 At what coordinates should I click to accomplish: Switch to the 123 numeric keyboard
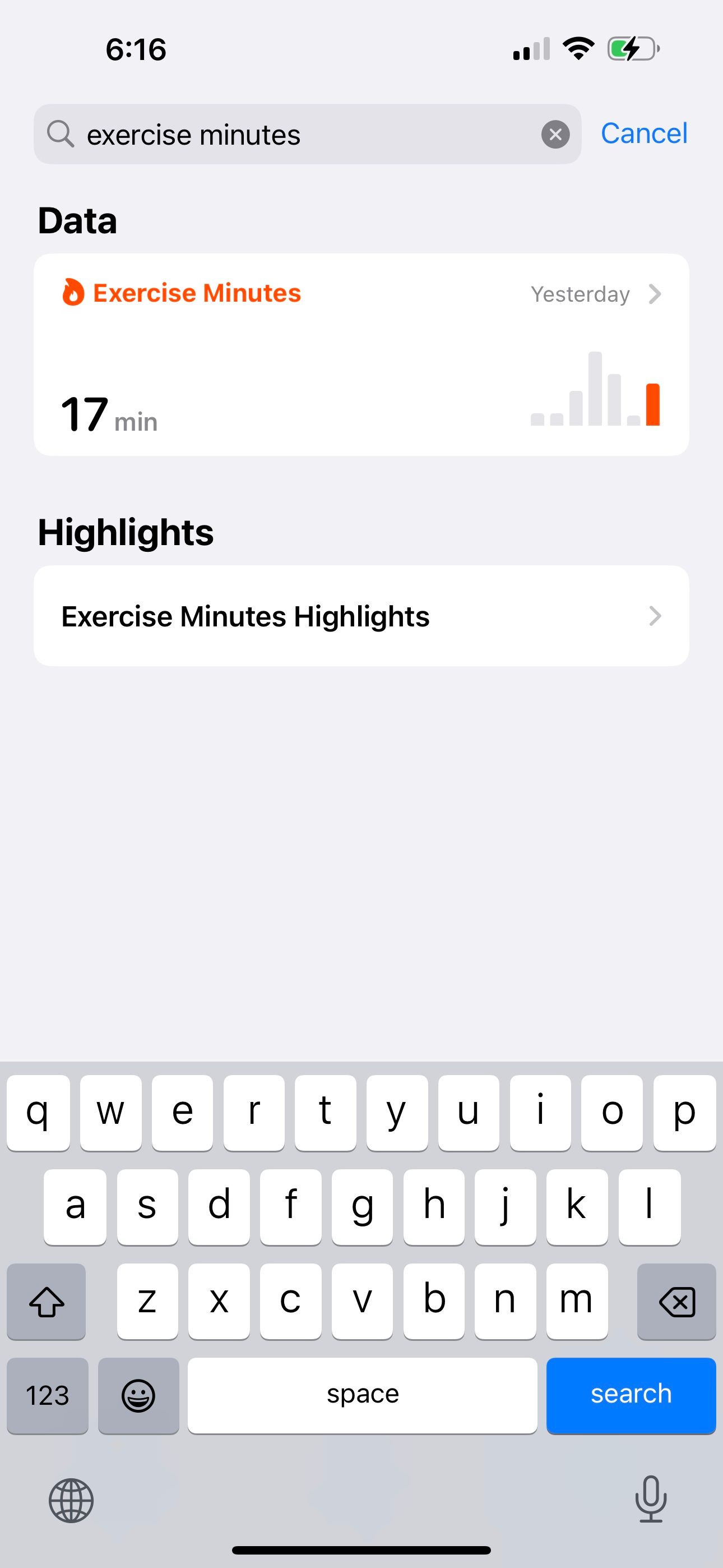[x=48, y=1395]
